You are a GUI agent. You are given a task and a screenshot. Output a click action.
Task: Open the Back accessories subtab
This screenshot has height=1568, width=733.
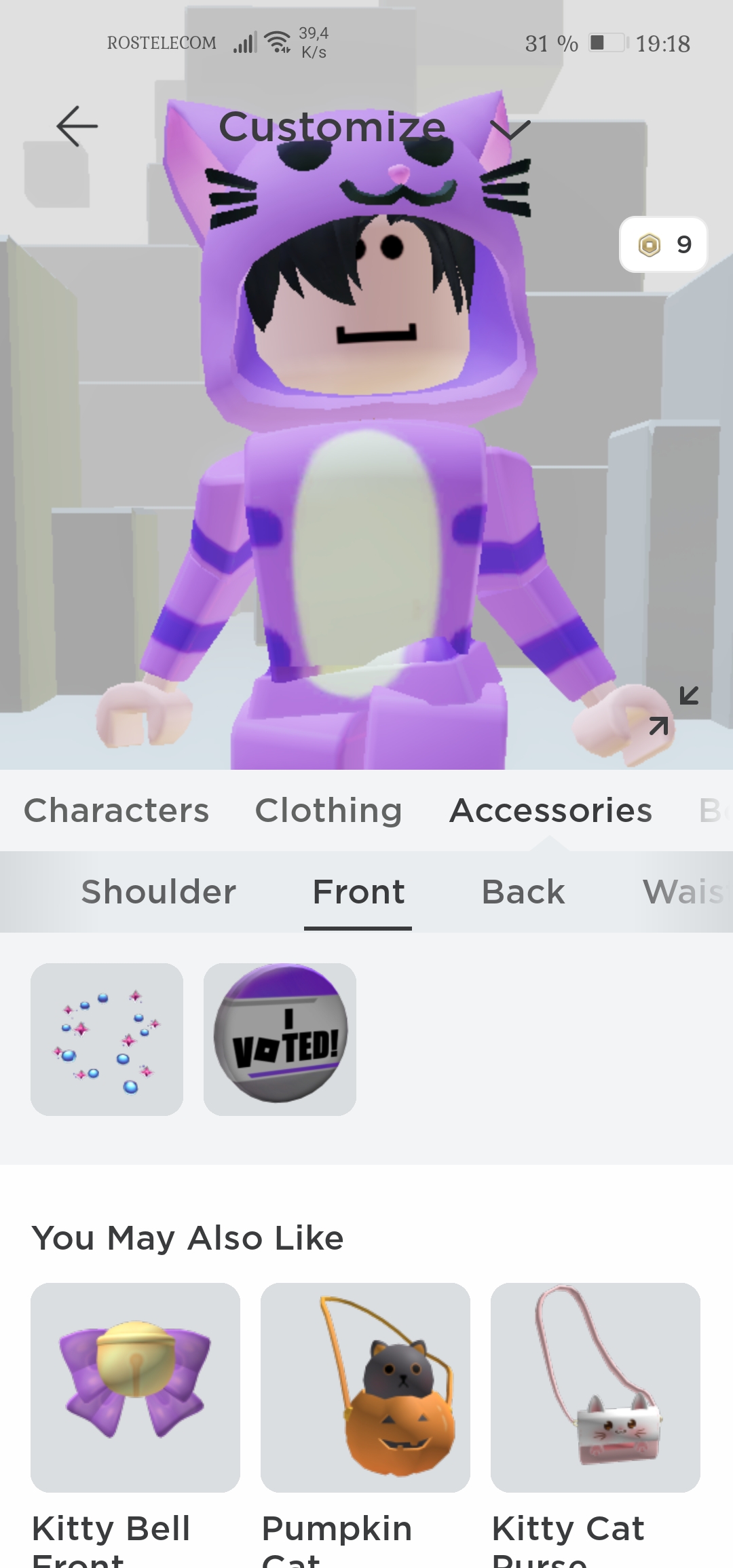[523, 892]
